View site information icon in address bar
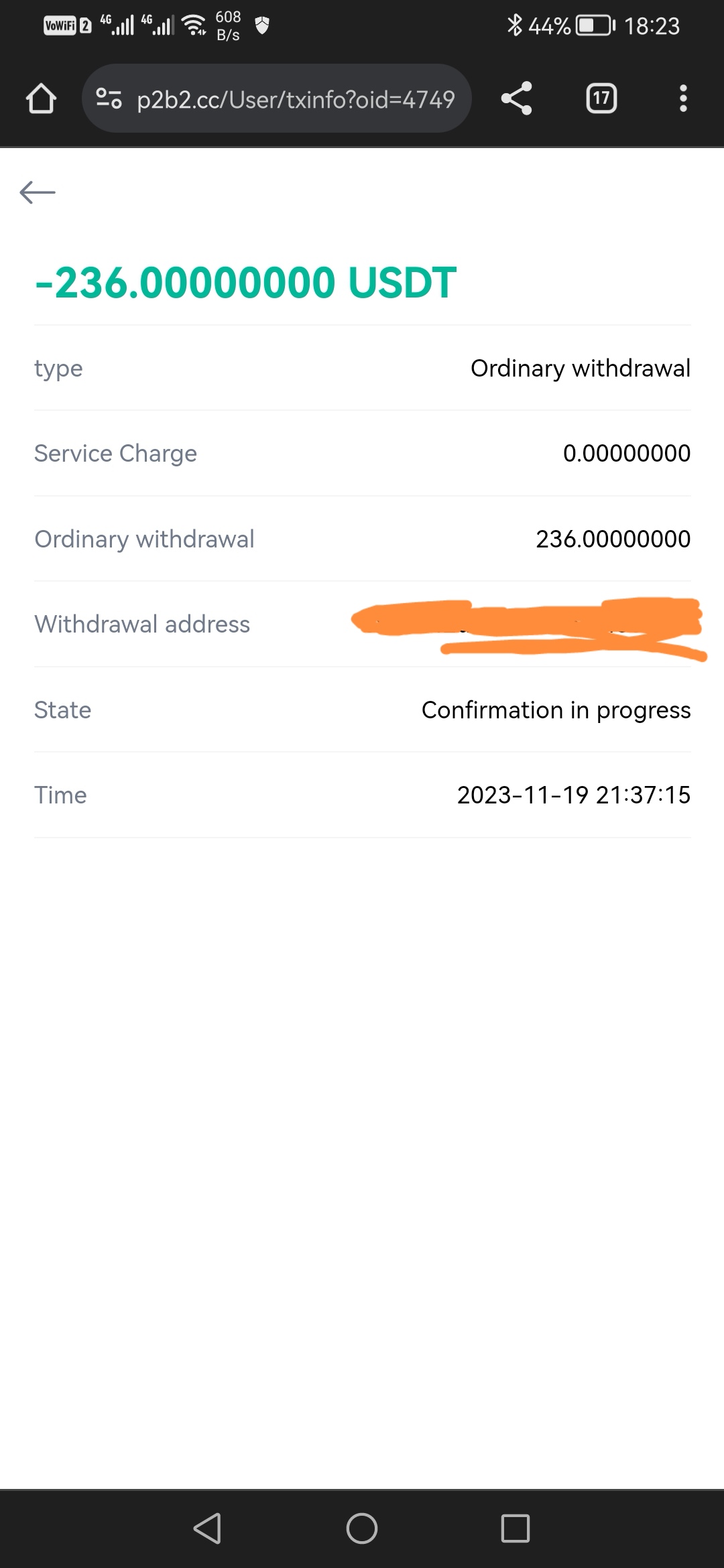 point(109,99)
